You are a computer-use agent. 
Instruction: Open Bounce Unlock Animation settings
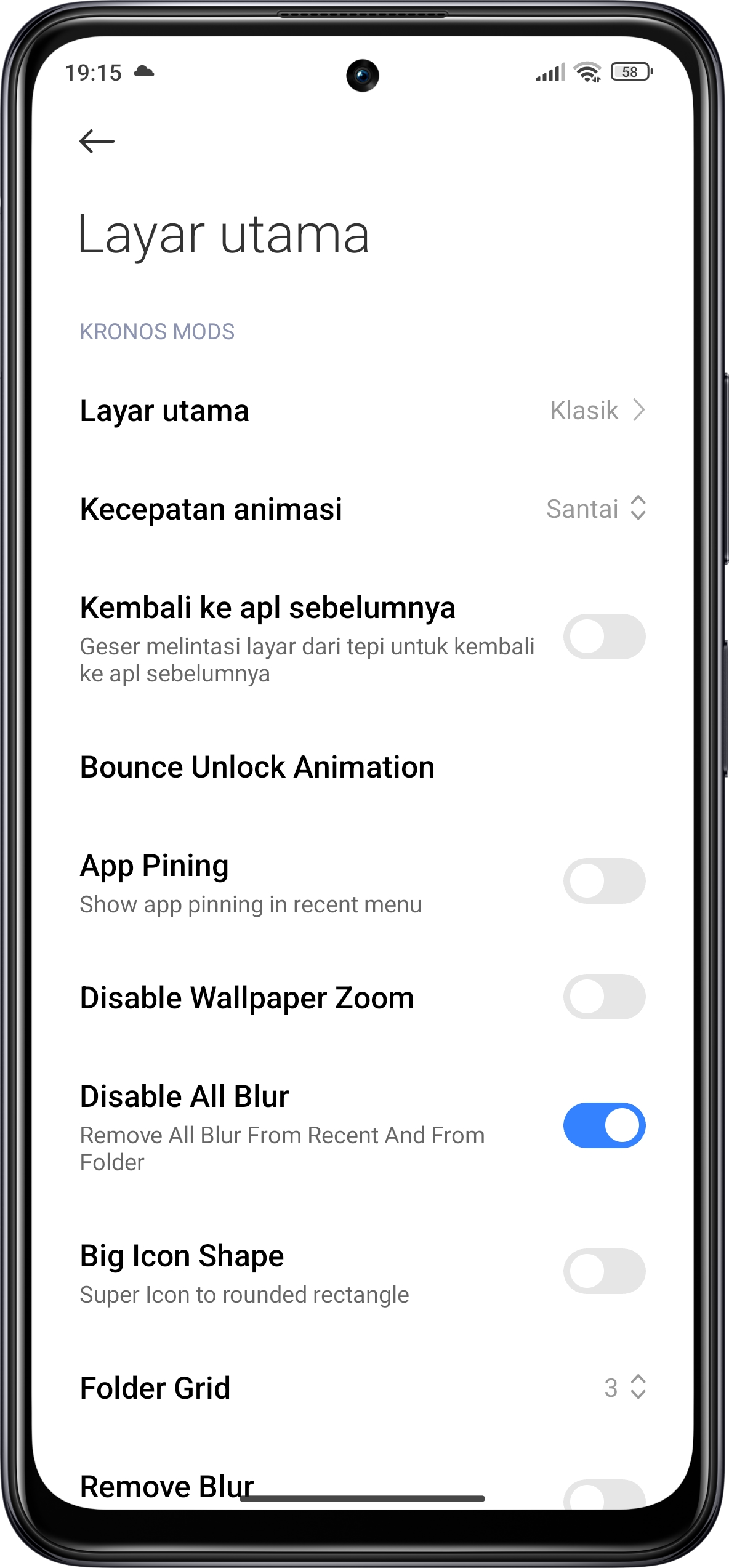tap(257, 768)
